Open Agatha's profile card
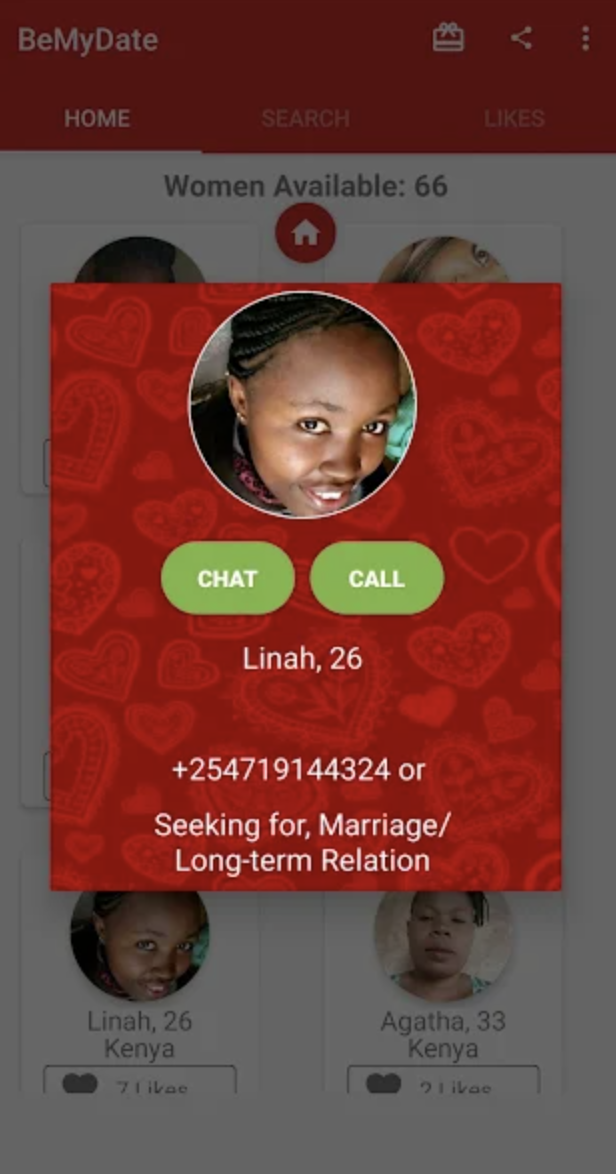Image resolution: width=616 pixels, height=1174 pixels. pos(442,950)
